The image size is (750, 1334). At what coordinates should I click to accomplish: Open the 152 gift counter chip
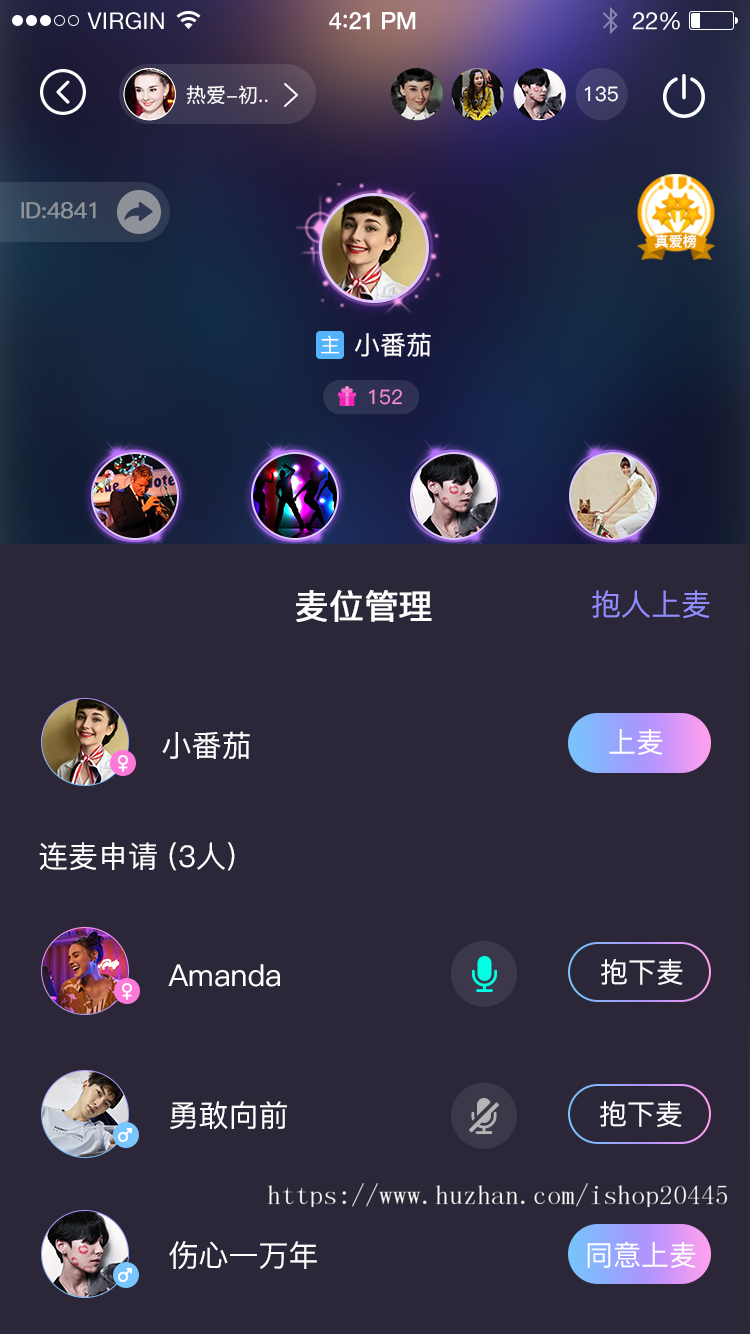[371, 397]
